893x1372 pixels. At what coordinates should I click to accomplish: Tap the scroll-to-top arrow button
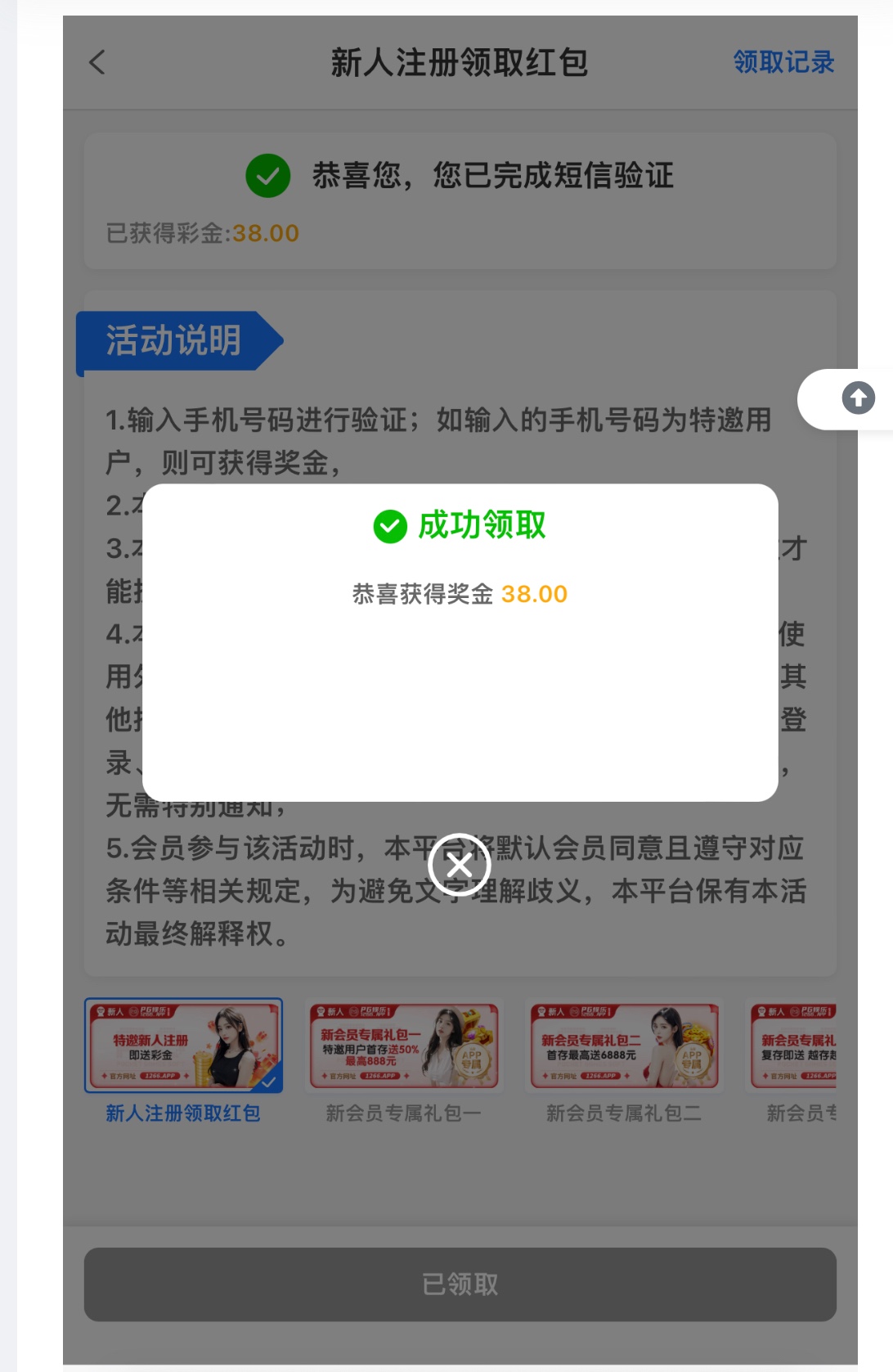tap(858, 398)
